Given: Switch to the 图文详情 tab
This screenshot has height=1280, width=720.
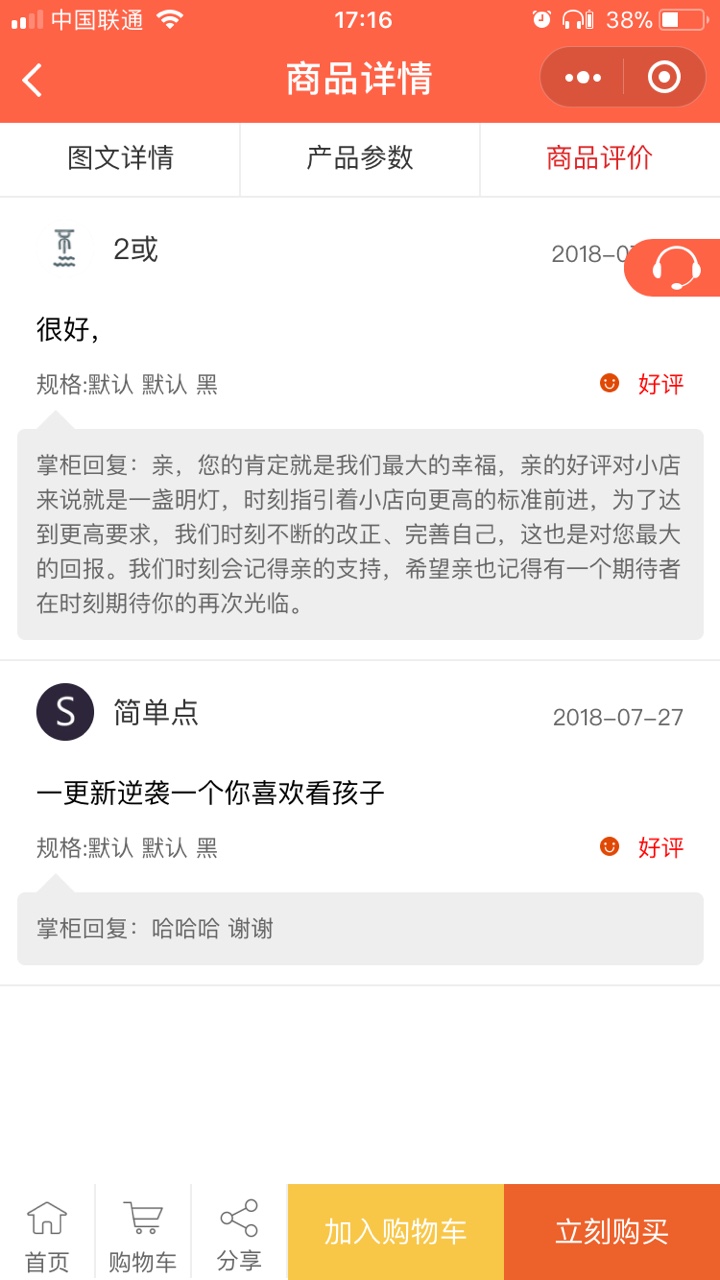Looking at the screenshot, I should pos(120,158).
